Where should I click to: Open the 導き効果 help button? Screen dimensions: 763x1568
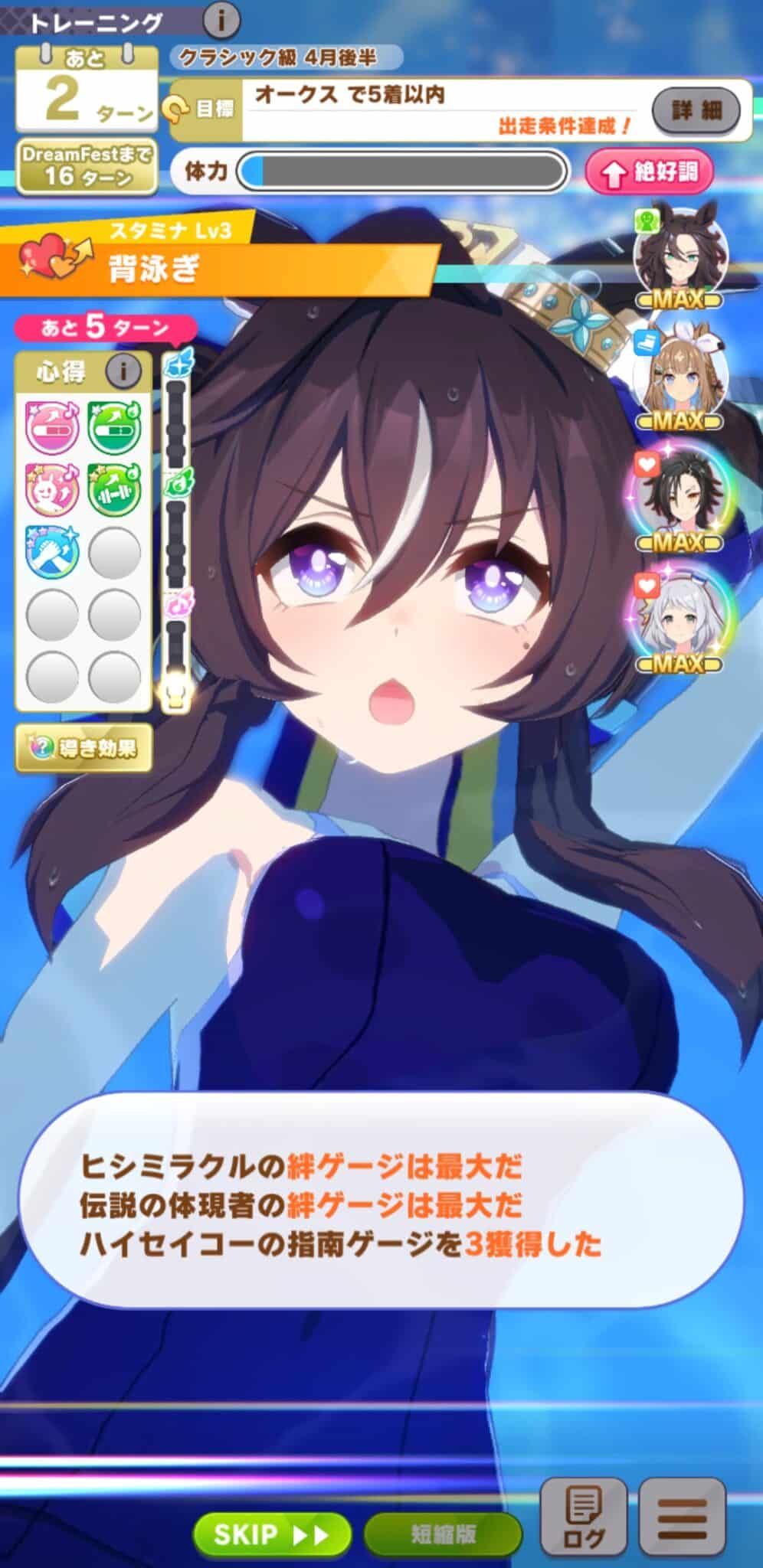pyautogui.click(x=84, y=748)
